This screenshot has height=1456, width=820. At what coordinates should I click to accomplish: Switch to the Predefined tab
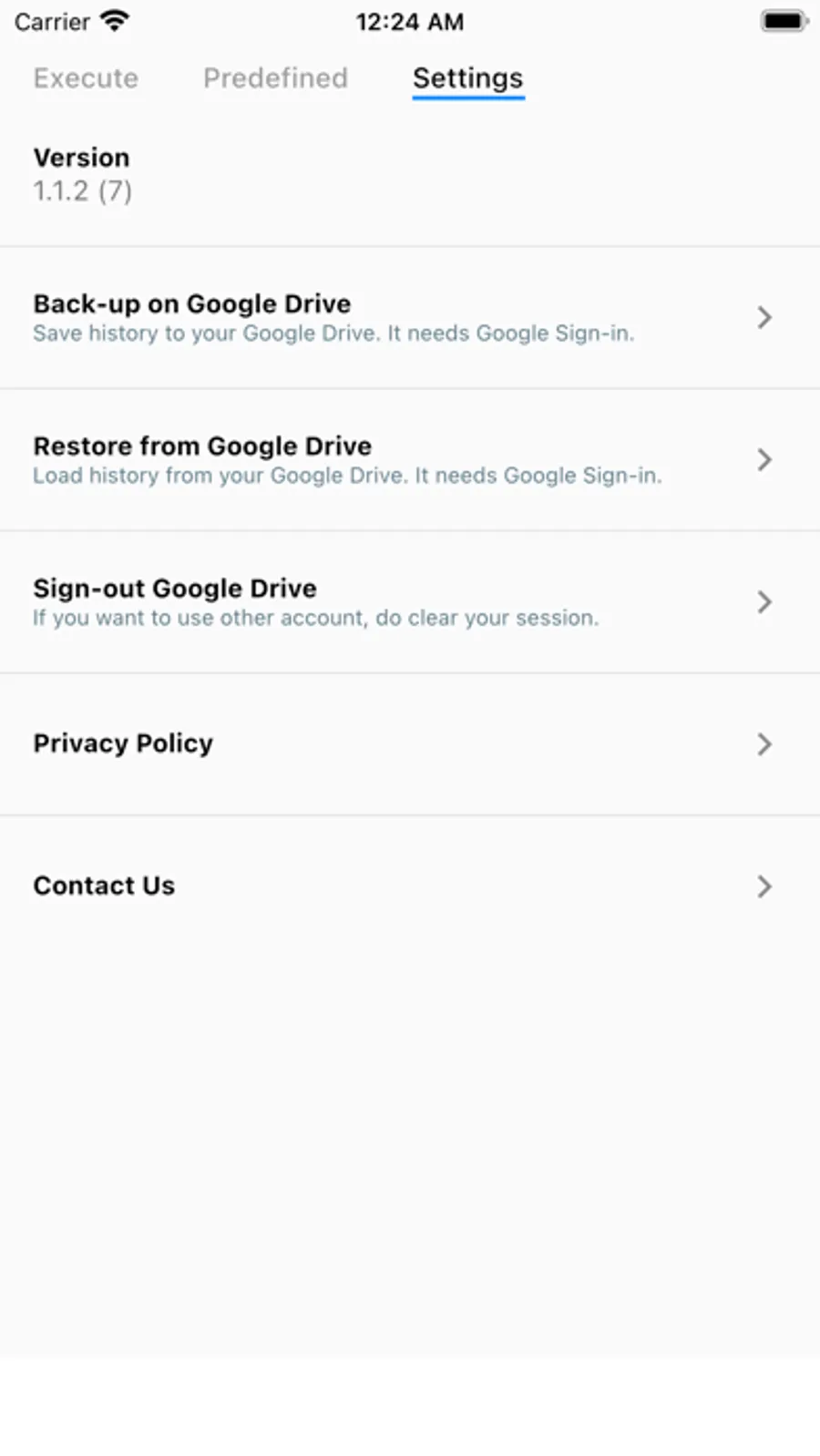275,78
